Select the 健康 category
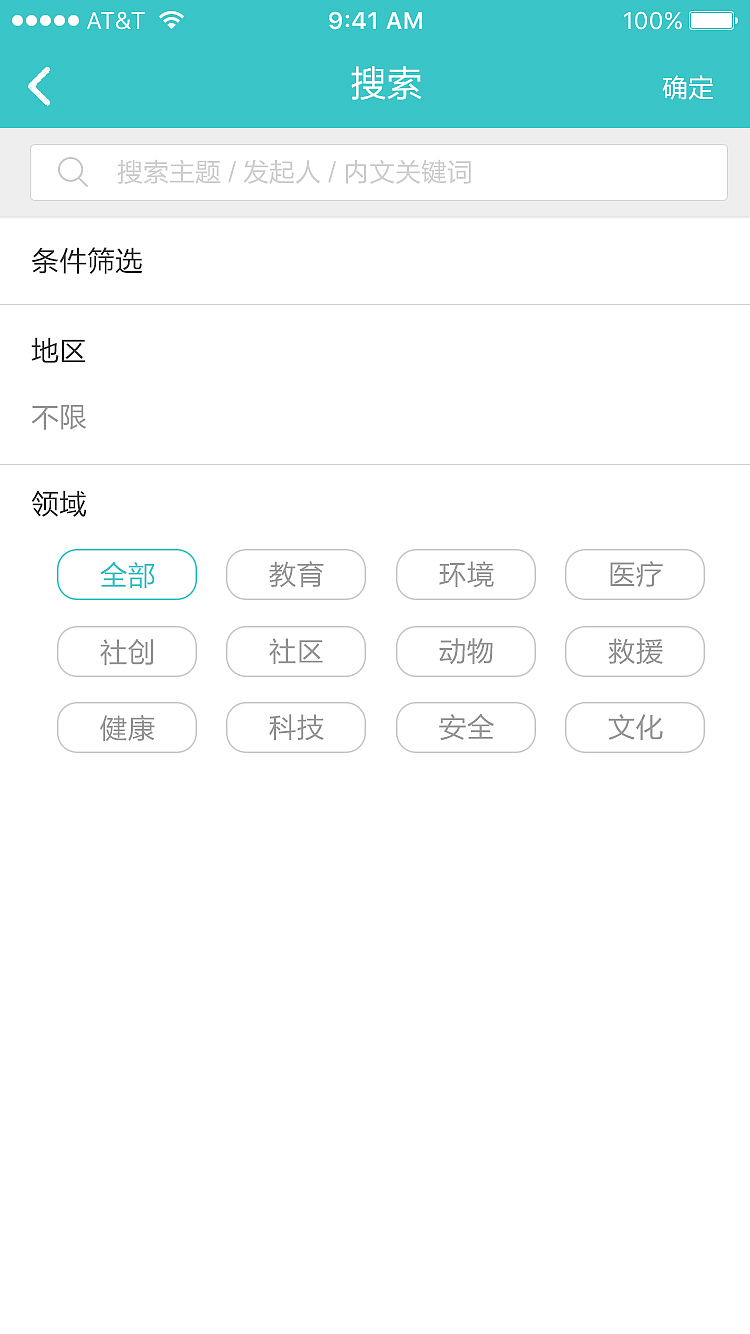Image resolution: width=750 pixels, height=1334 pixels. [x=126, y=728]
